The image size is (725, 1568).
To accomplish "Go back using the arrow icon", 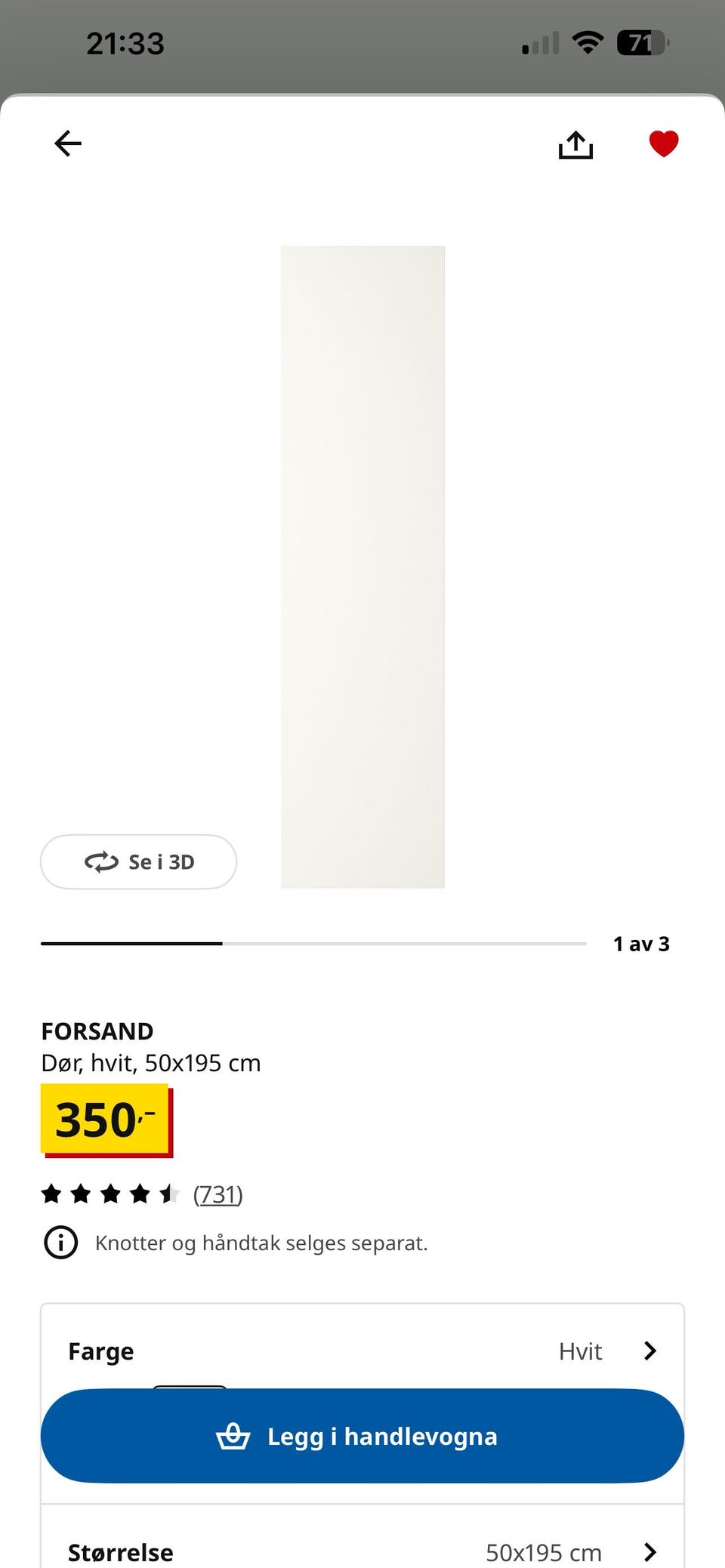I will (68, 143).
